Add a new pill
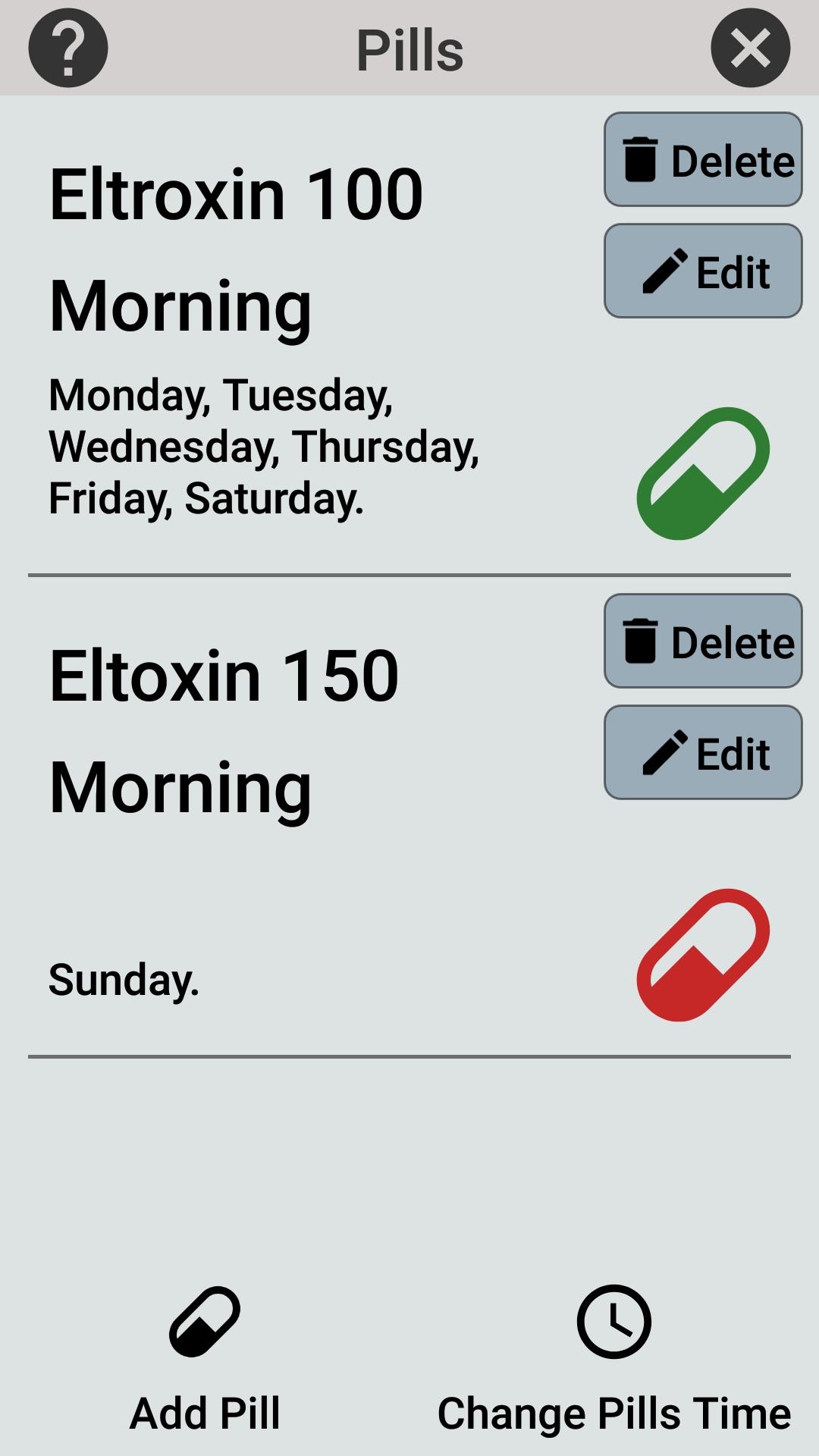819x1456 pixels. click(205, 1357)
